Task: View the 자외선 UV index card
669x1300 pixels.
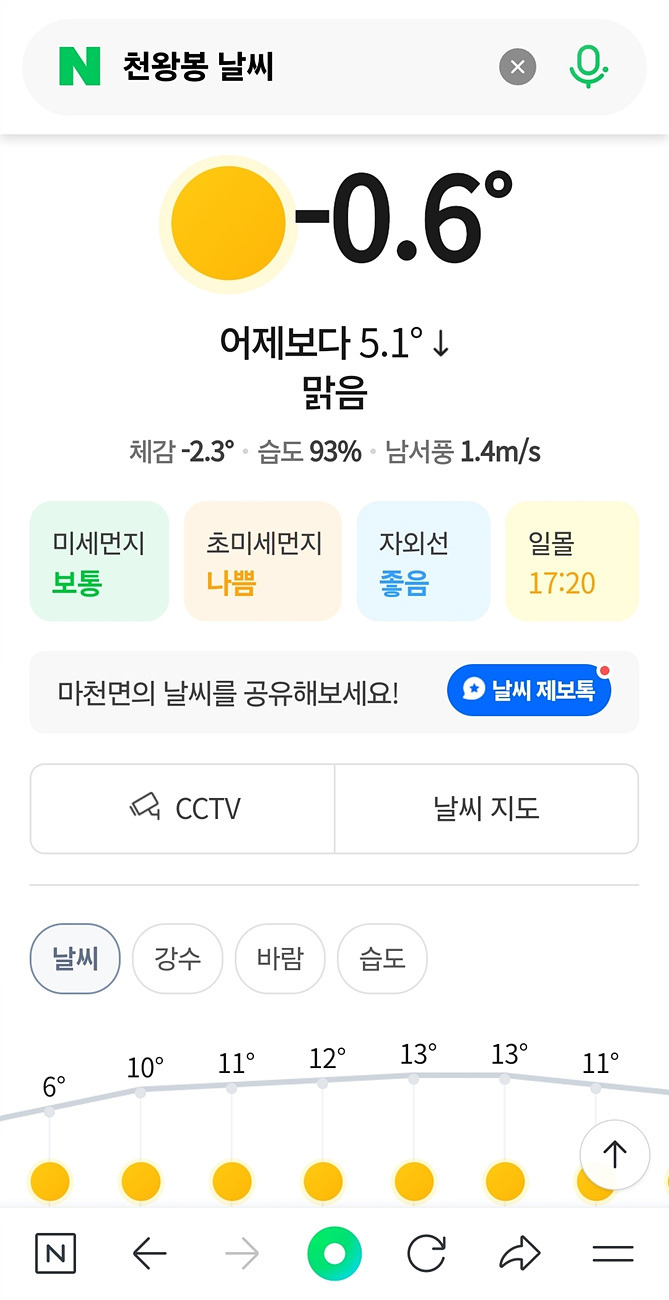Action: (x=423, y=561)
